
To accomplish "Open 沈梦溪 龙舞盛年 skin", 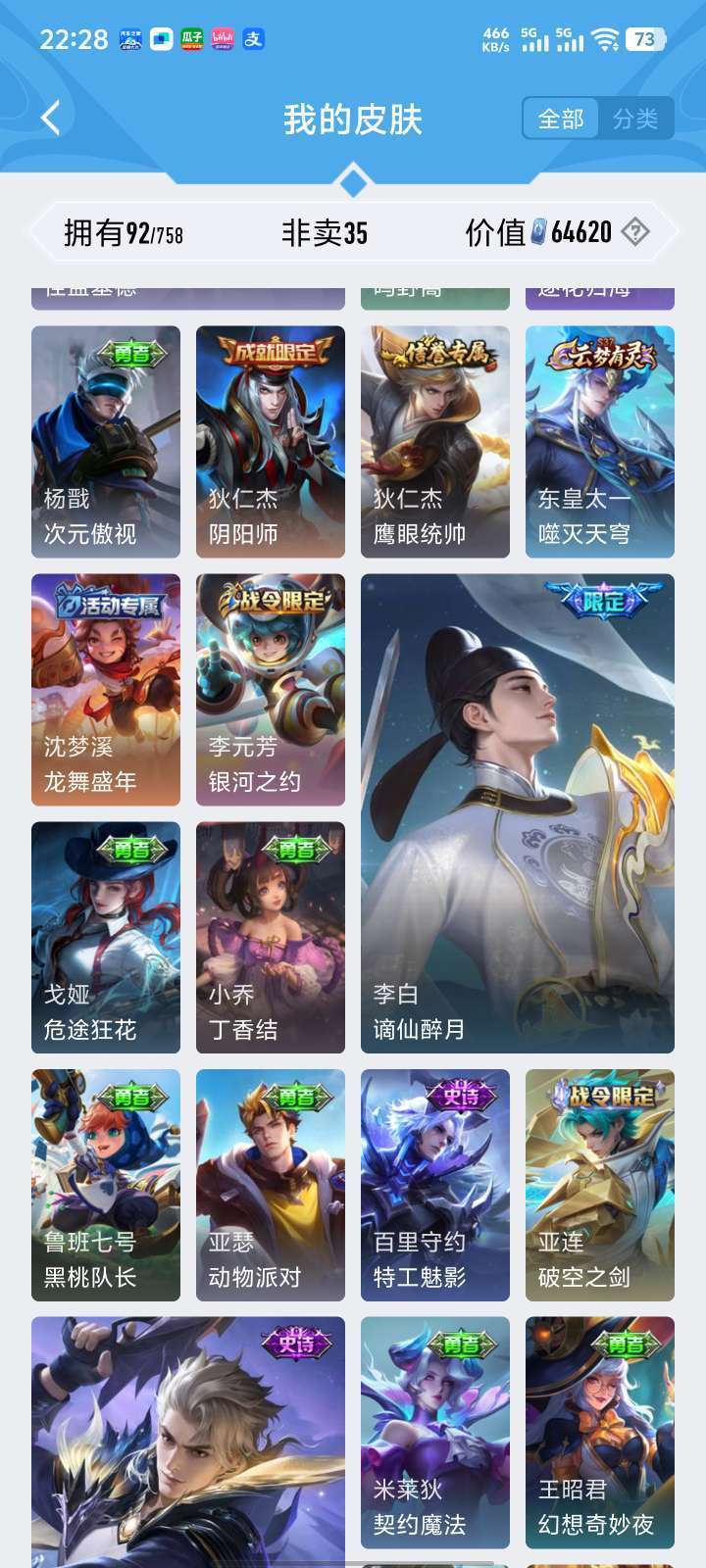I will tap(106, 690).
